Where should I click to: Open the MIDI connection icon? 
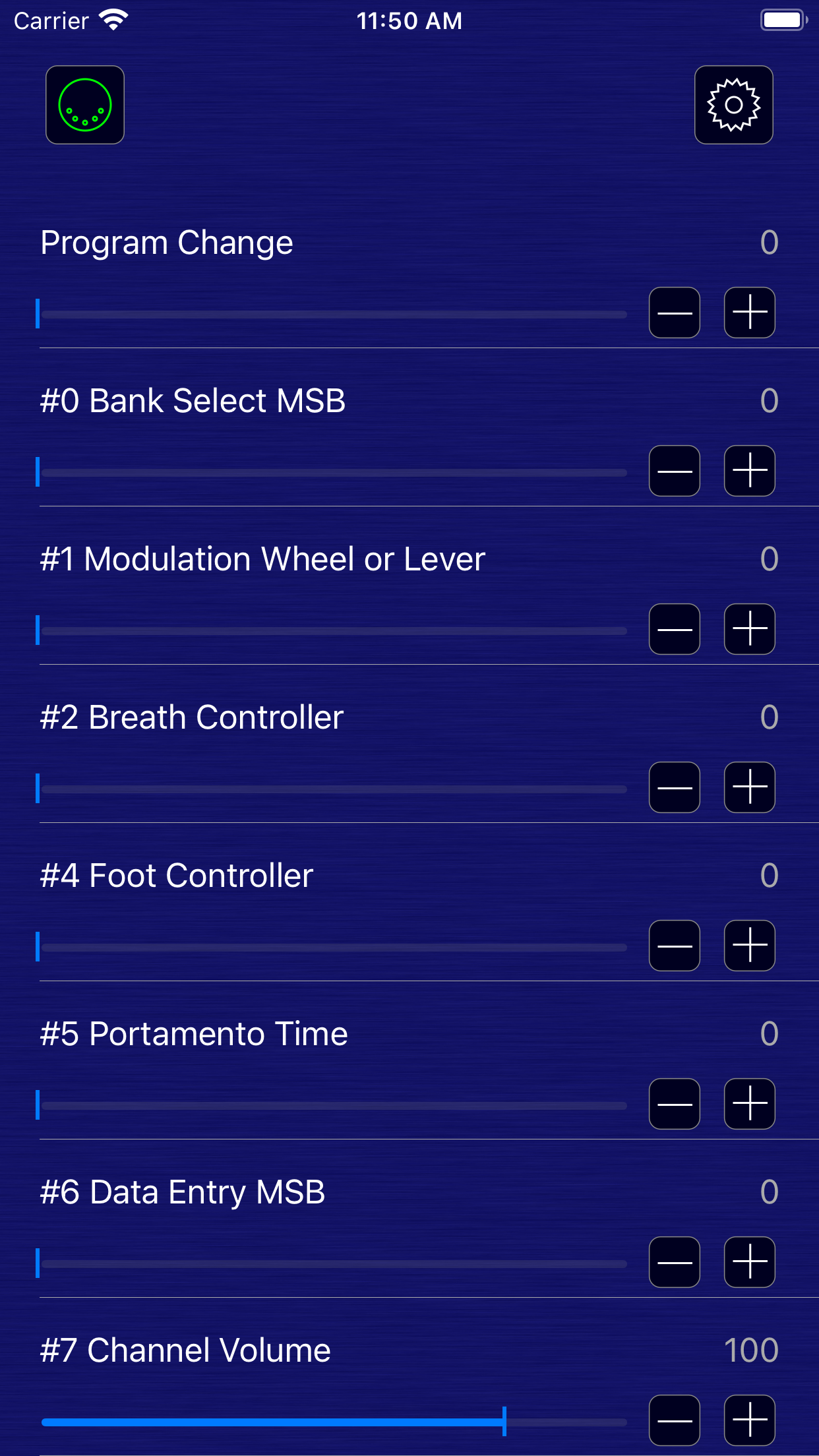85,105
